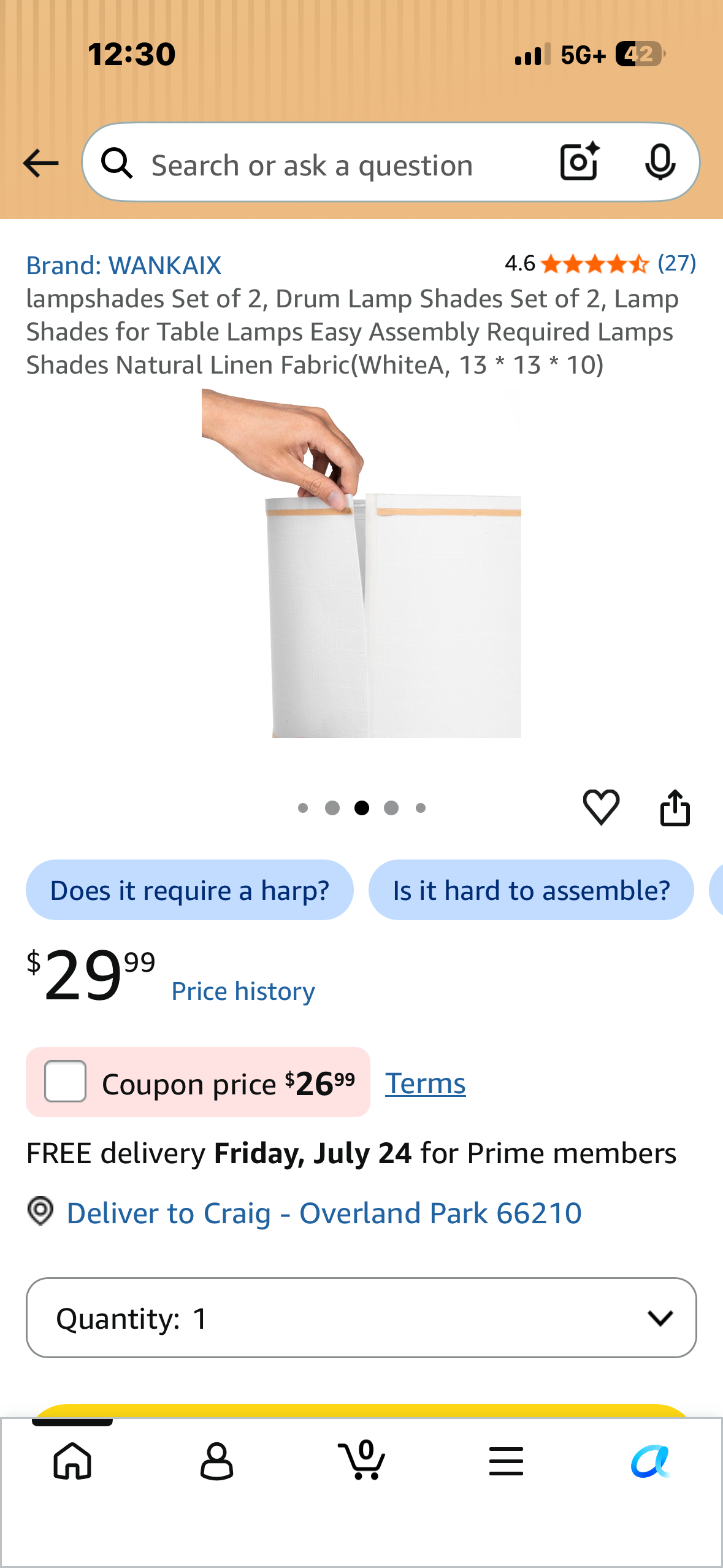
Task: Ask "Does it require a harp?"
Action: [189, 890]
